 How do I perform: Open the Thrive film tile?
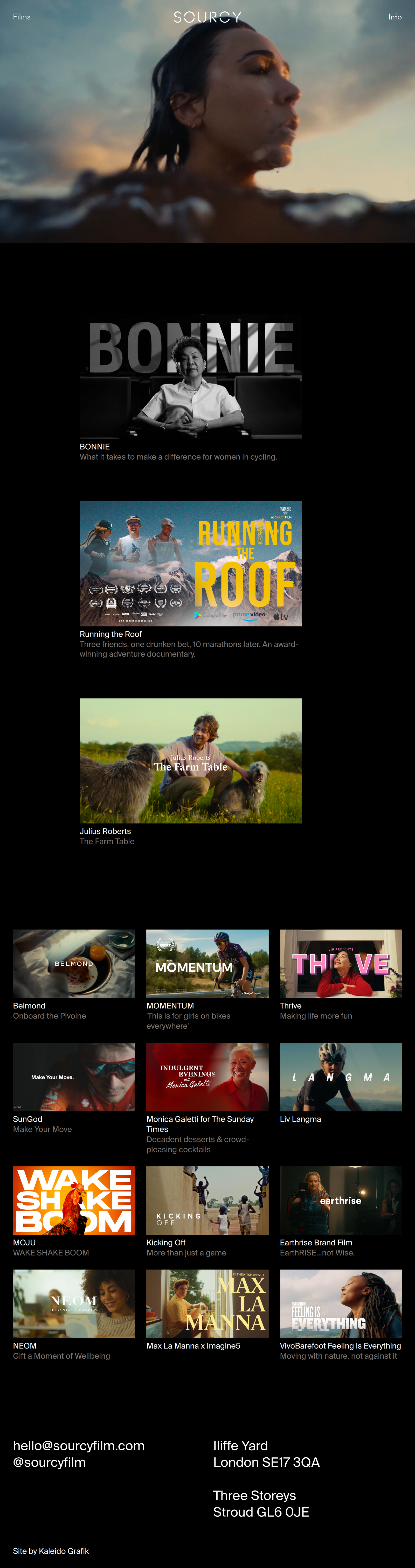coord(341,963)
